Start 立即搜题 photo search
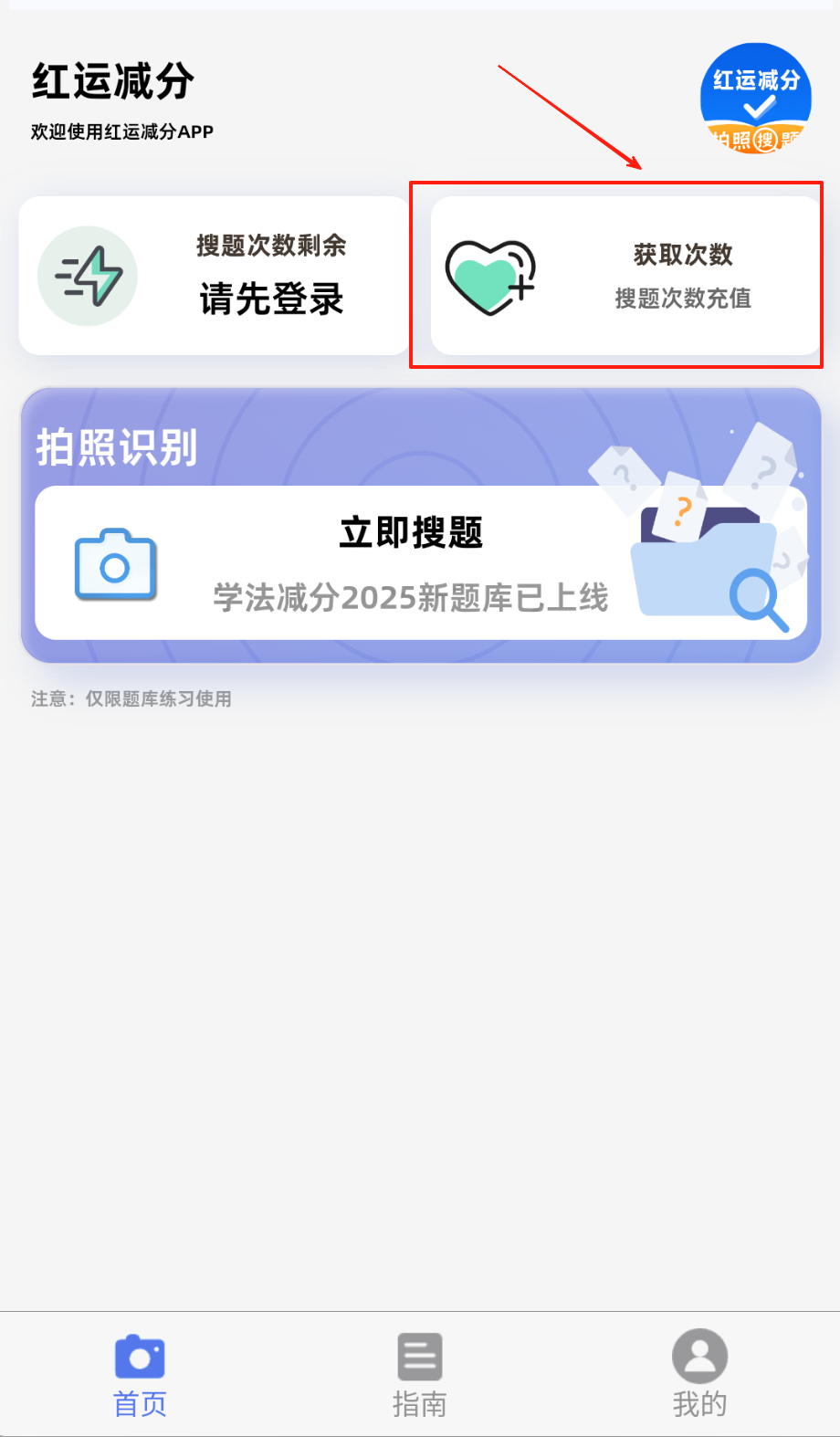This screenshot has height=1437, width=840. point(411,562)
